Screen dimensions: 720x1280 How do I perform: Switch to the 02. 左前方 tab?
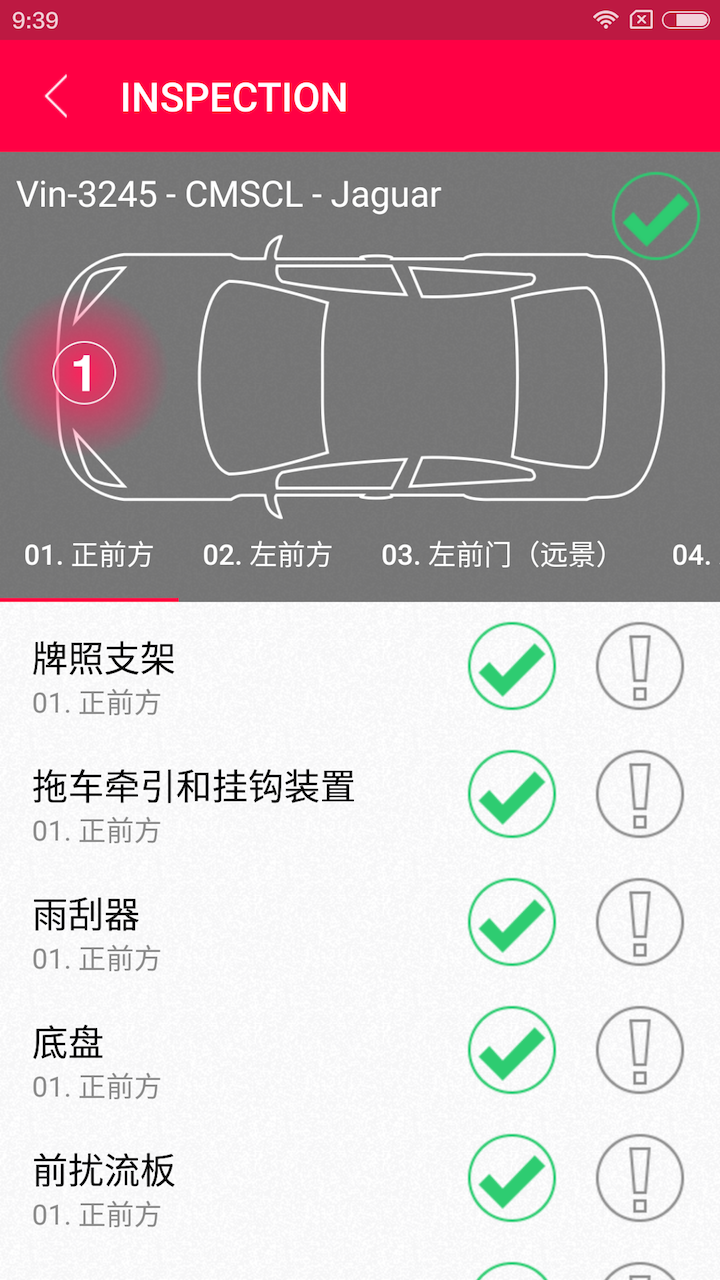tap(267, 555)
